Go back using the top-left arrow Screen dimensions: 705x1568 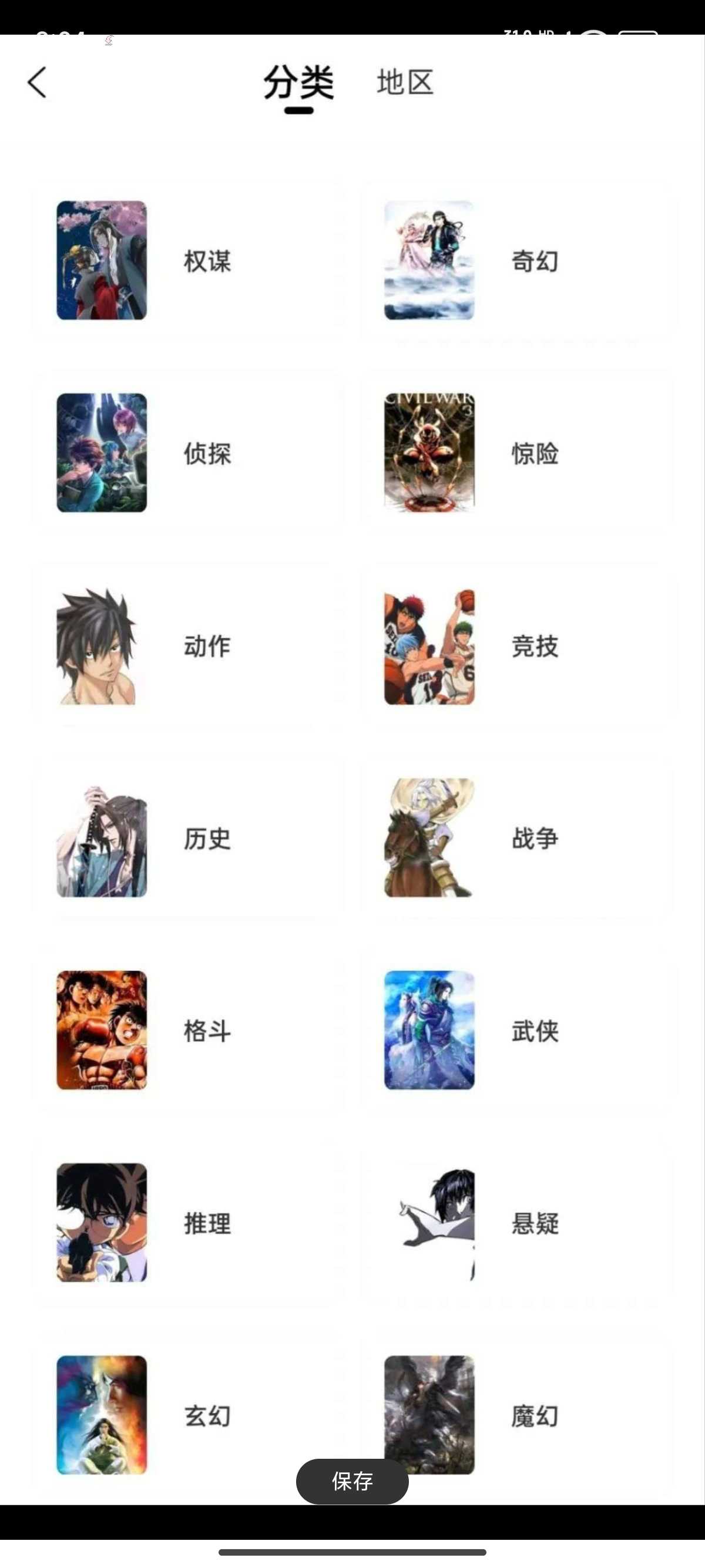(x=37, y=82)
